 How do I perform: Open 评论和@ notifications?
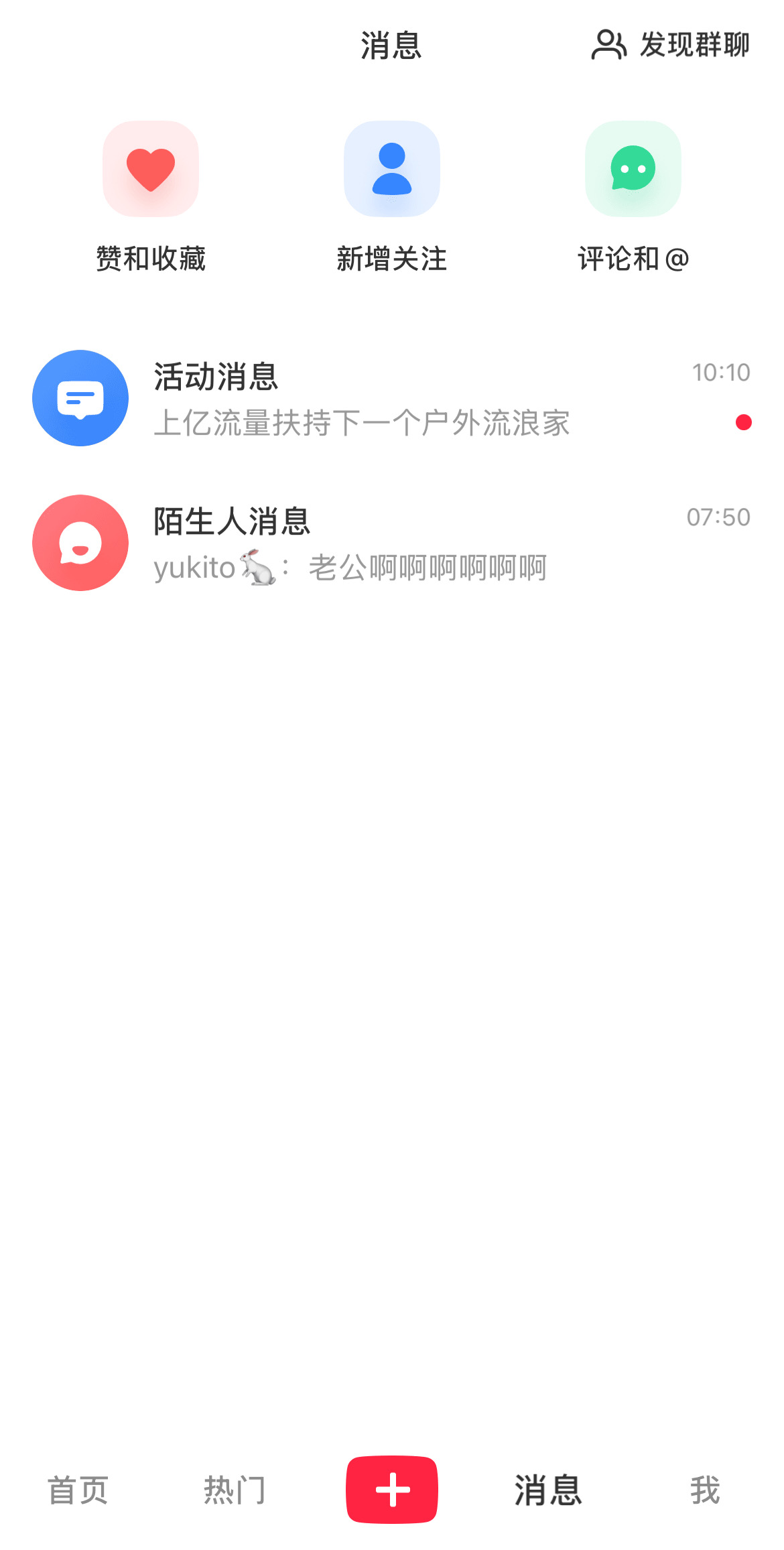click(x=633, y=198)
